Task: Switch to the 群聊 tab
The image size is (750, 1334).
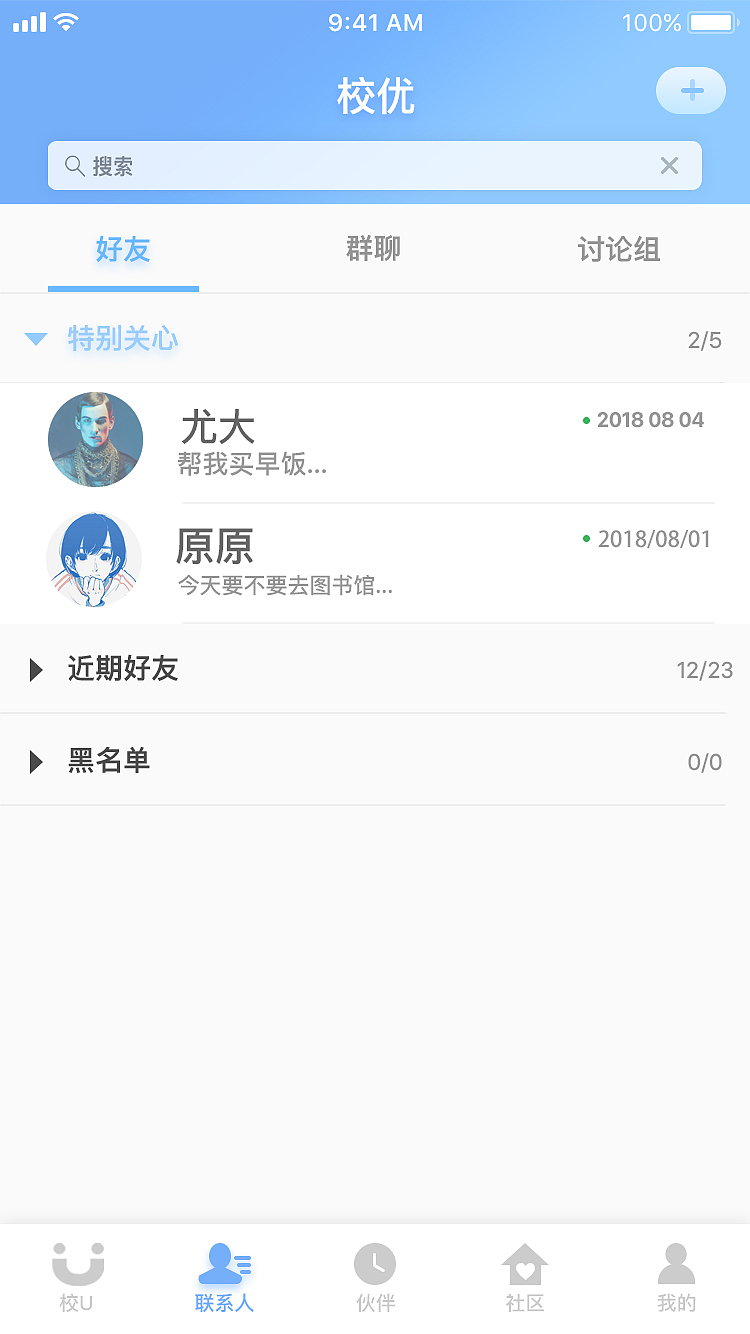Action: [372, 249]
